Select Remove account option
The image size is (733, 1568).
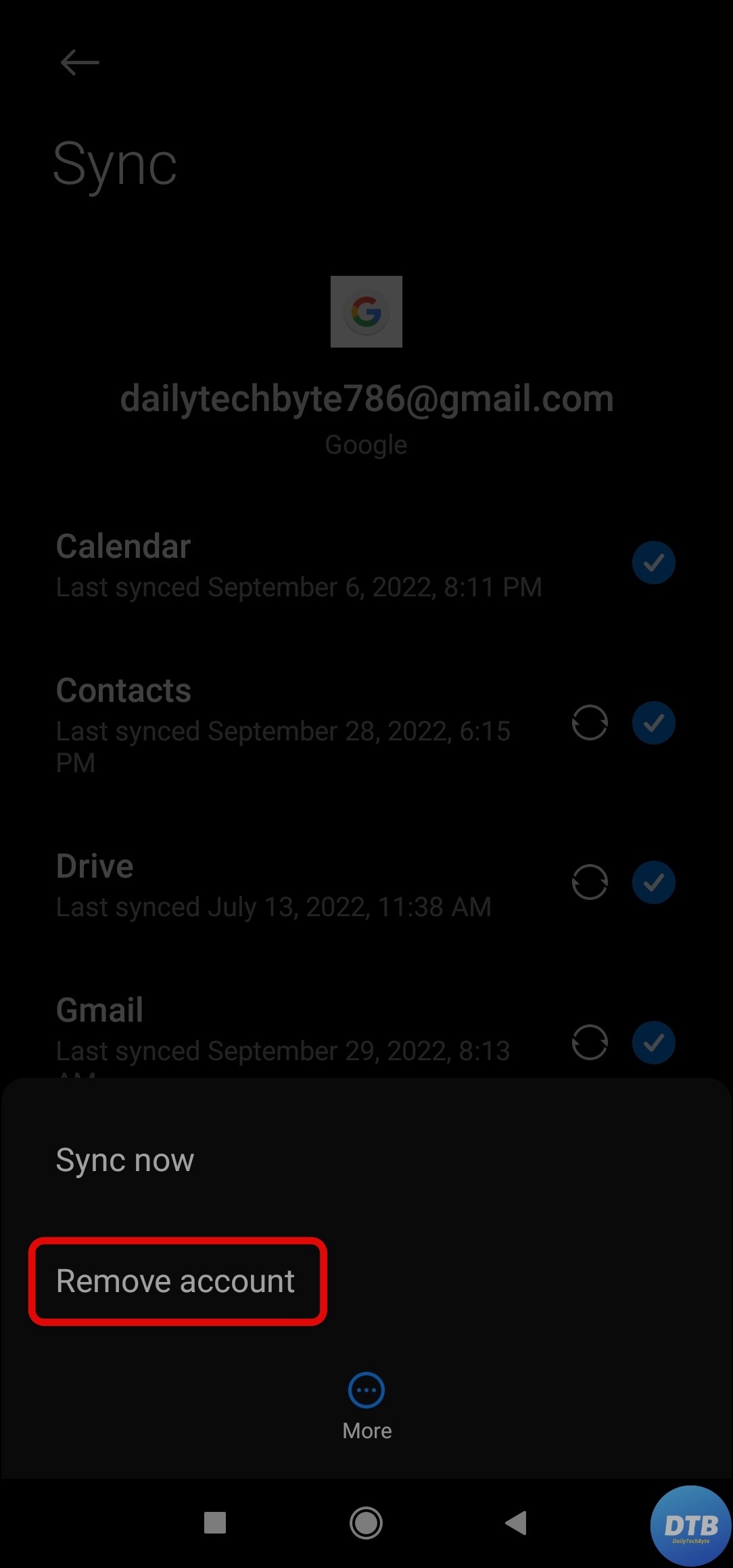point(176,1281)
